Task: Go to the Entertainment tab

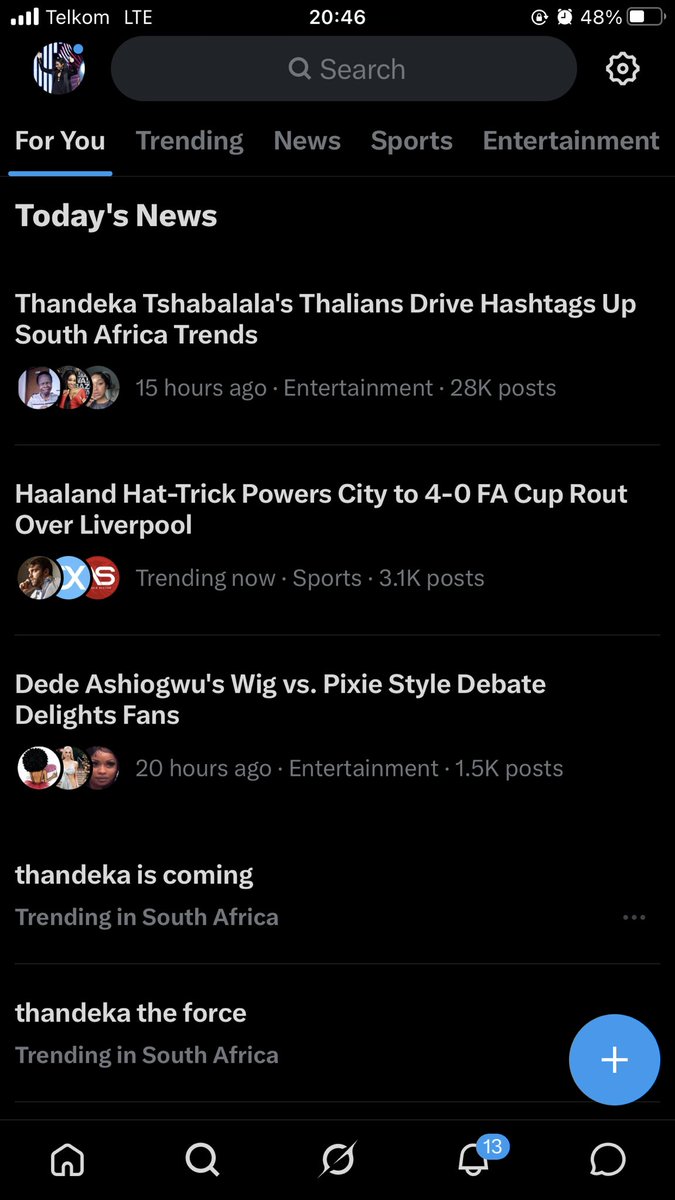Action: point(570,141)
